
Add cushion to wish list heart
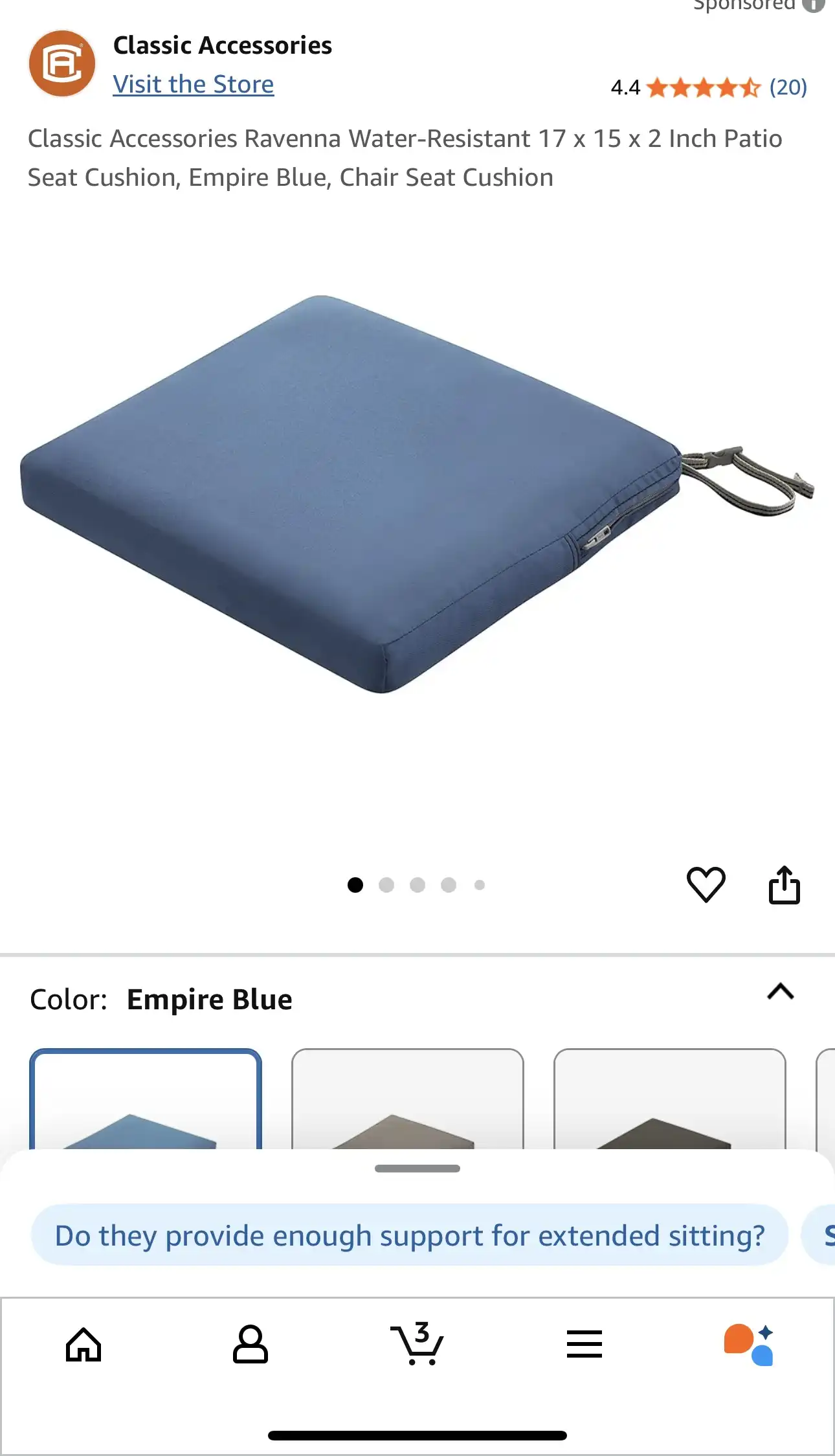point(706,884)
